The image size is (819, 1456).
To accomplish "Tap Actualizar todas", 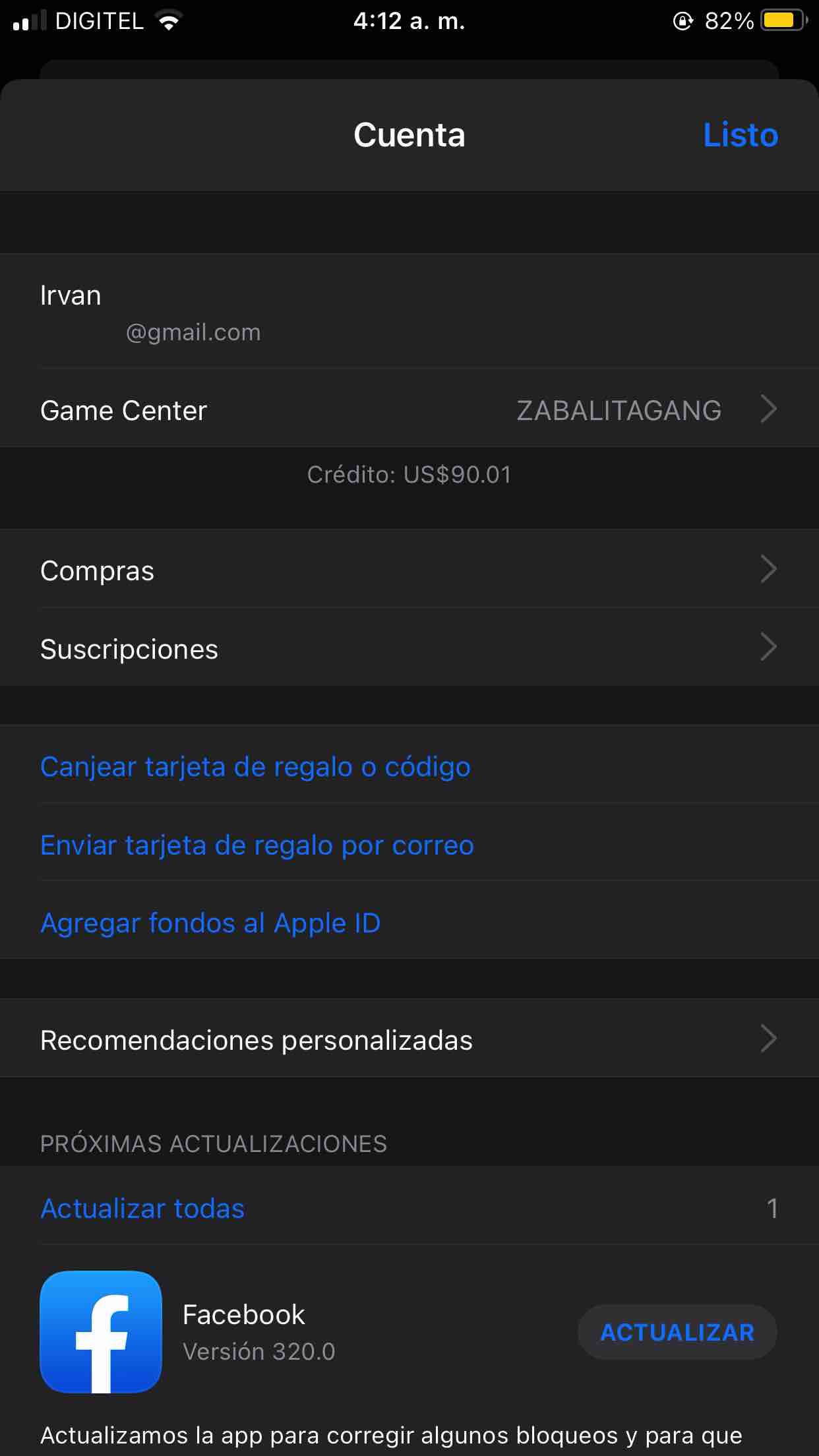I will coord(142,1208).
